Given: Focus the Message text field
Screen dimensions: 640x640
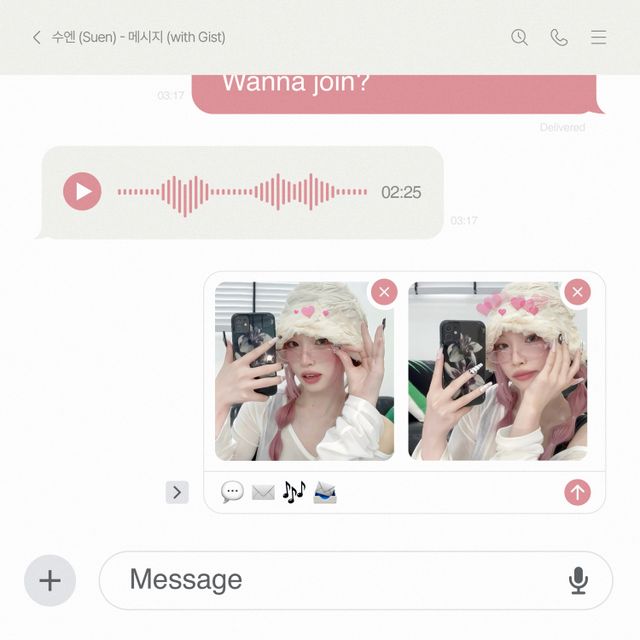Looking at the screenshot, I should 330,580.
